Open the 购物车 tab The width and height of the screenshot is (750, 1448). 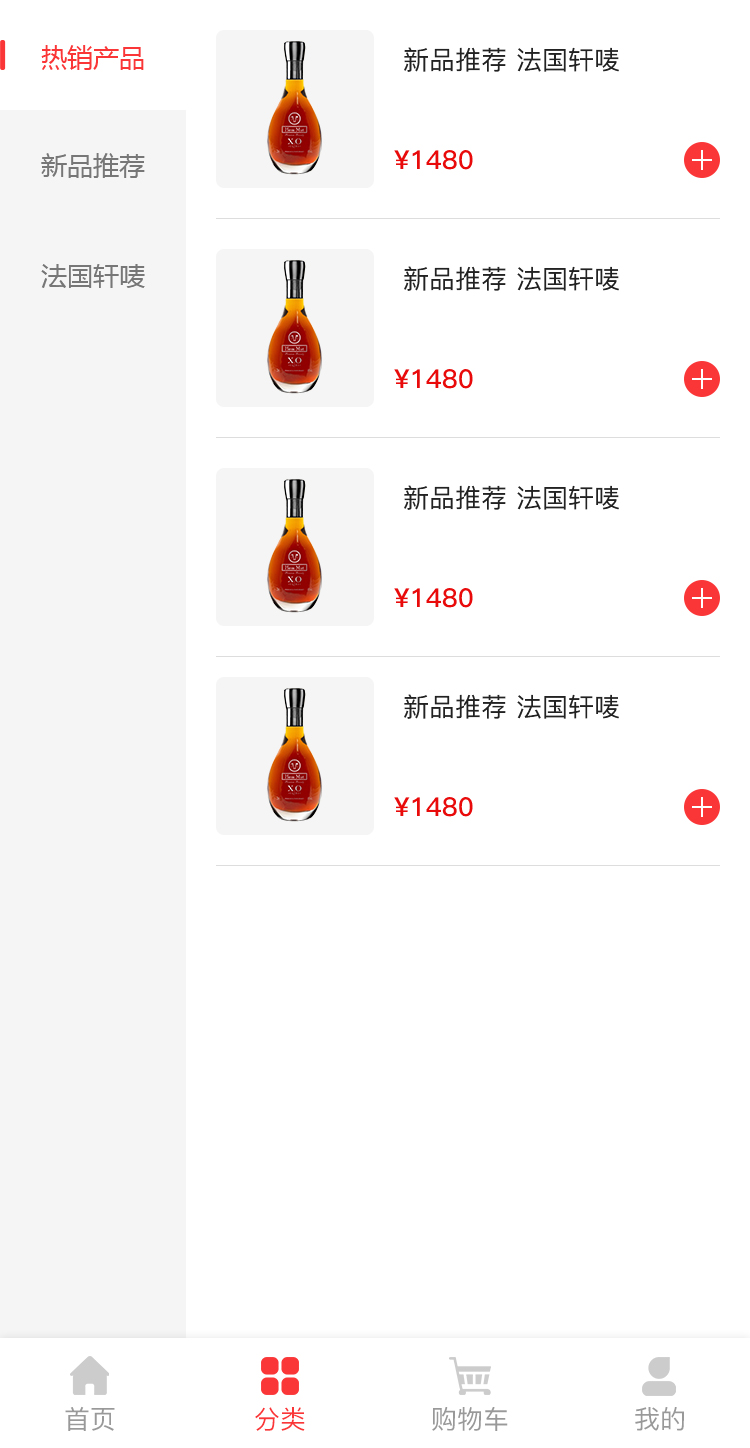(469, 1393)
